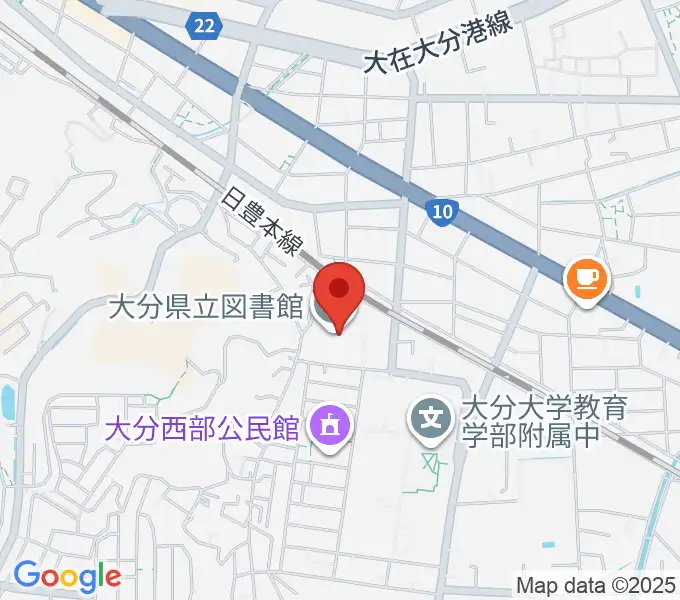Open the 大分大学教育学部附属中 school marker

[431, 415]
